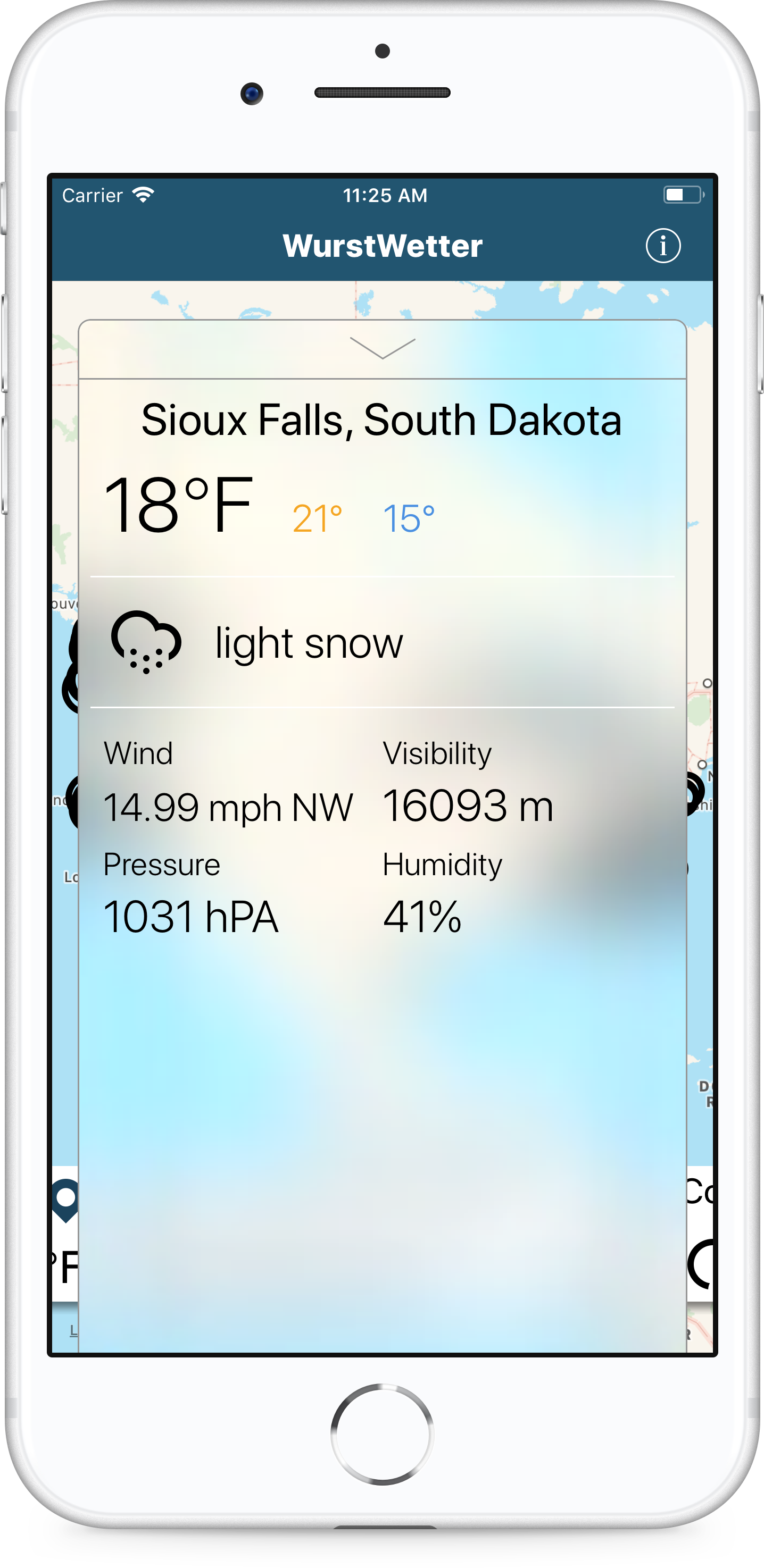
Task: Open the info button in the header
Action: [x=663, y=246]
